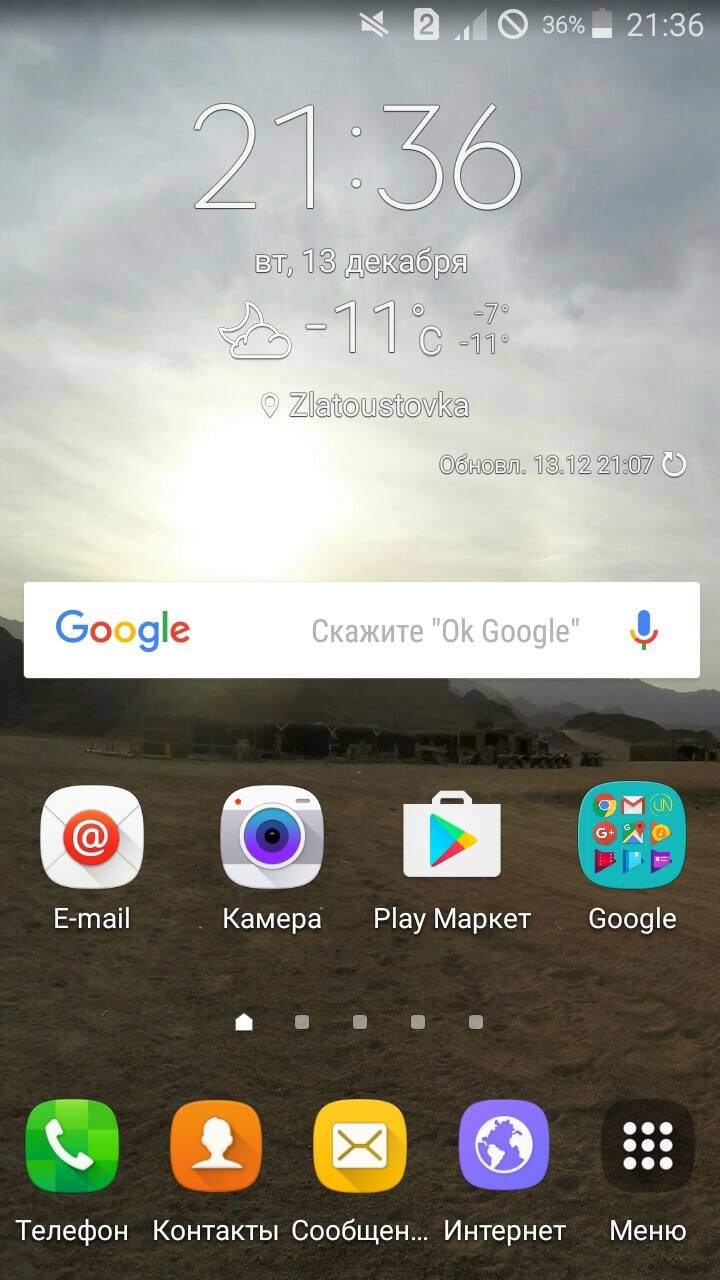Open Play Маркет store
Screen dimensions: 720x1280
coord(452,838)
